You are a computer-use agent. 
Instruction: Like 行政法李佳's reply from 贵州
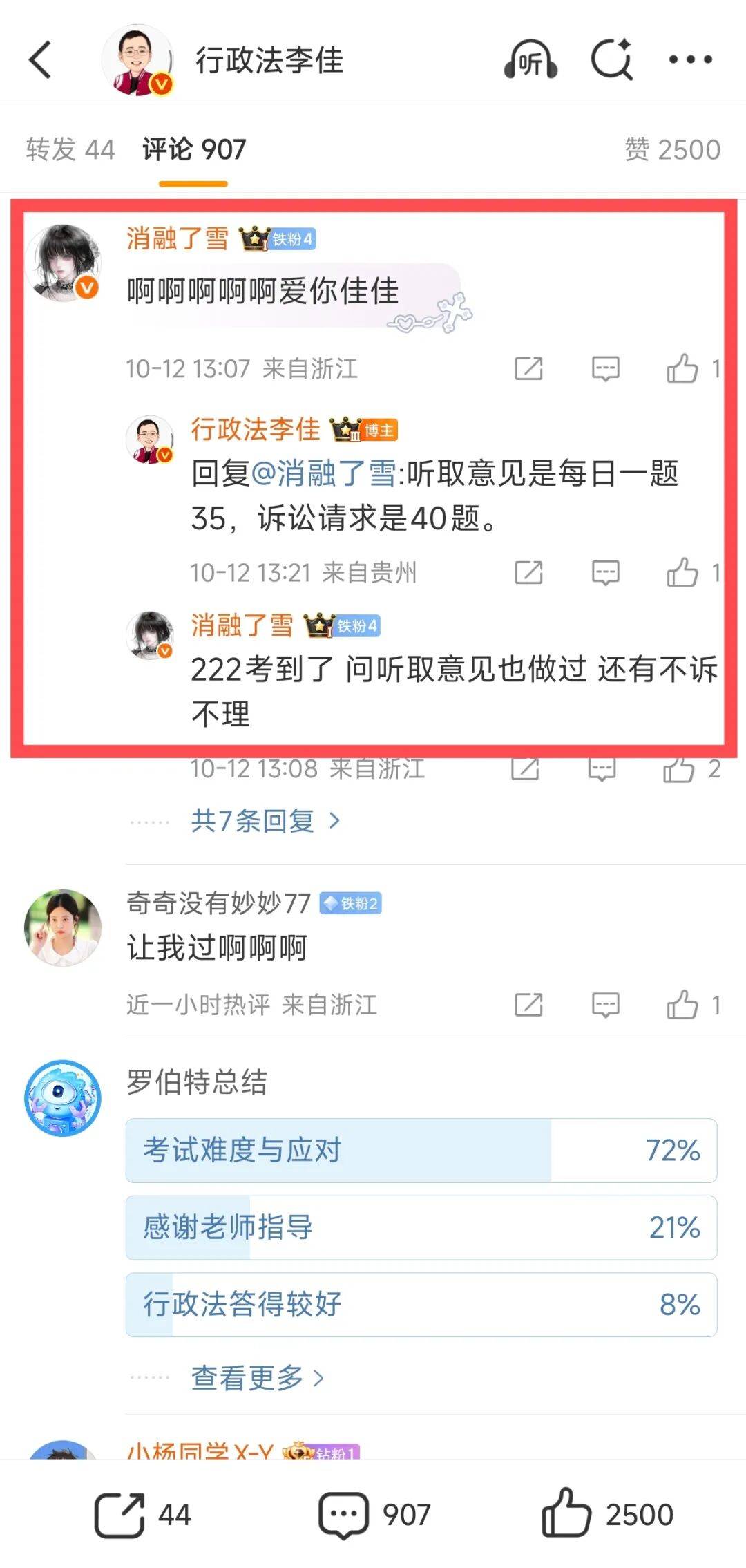tap(682, 572)
